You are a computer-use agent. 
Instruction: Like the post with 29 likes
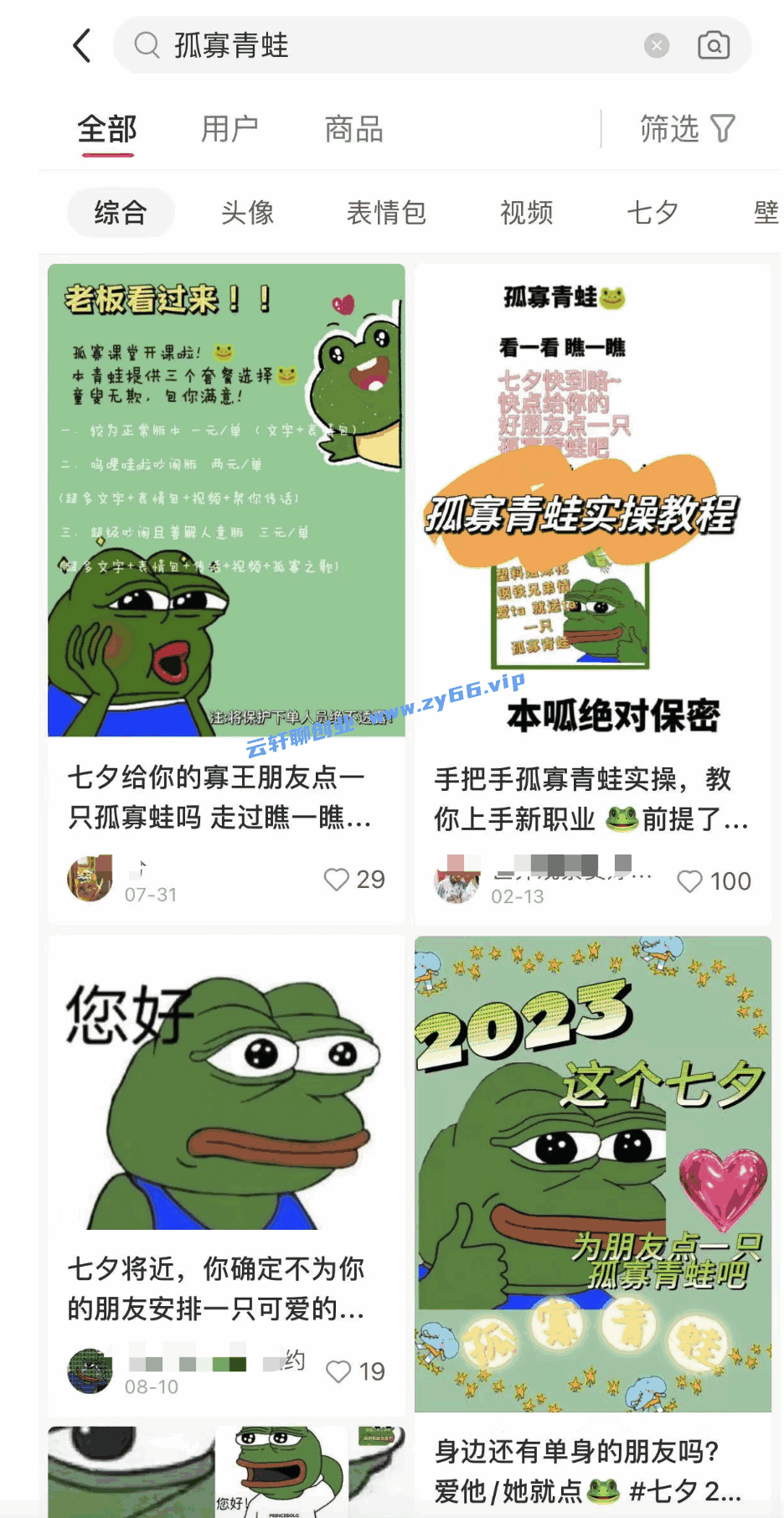point(337,880)
